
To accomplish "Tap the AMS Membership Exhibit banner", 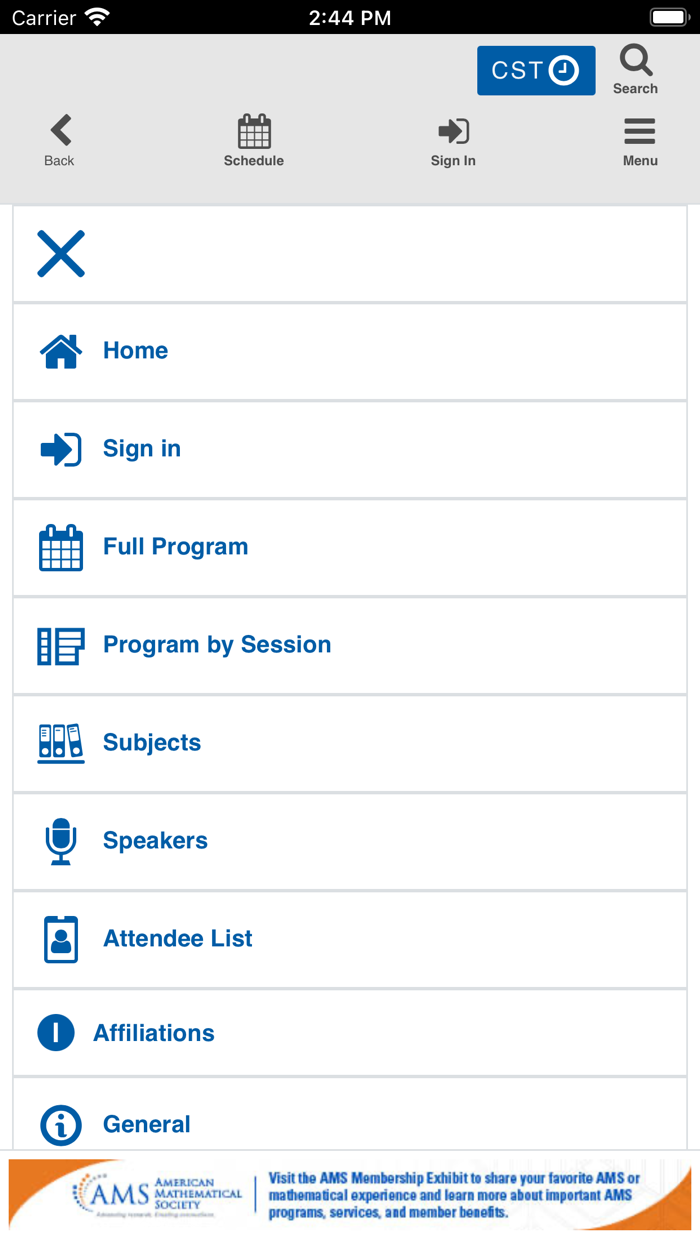I will [x=350, y=1195].
